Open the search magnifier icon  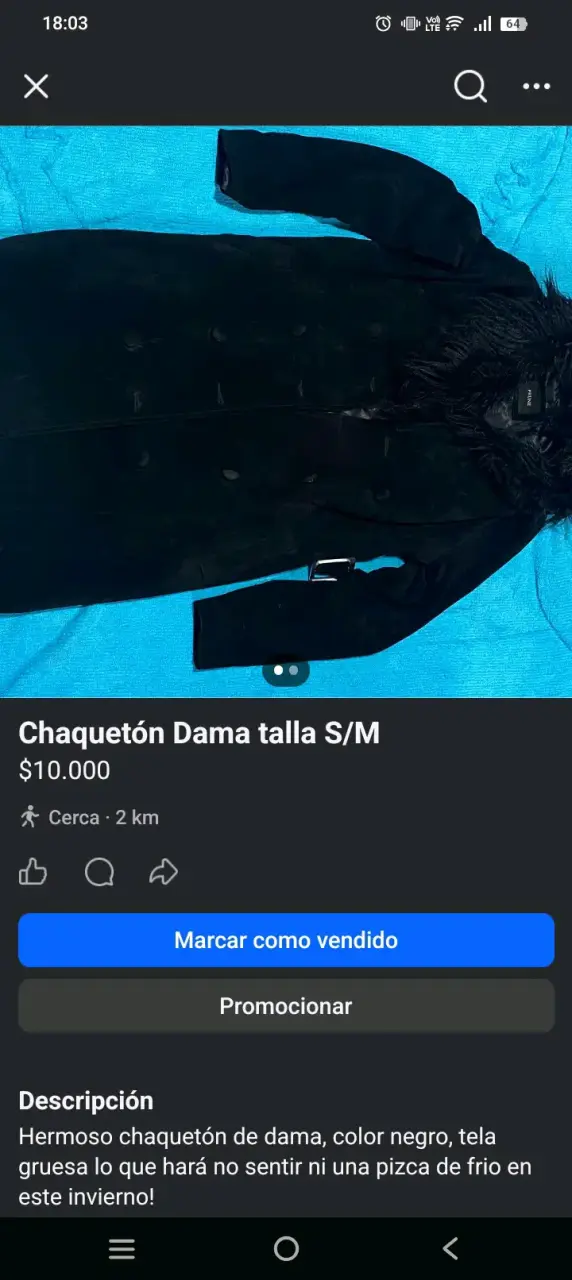point(470,87)
